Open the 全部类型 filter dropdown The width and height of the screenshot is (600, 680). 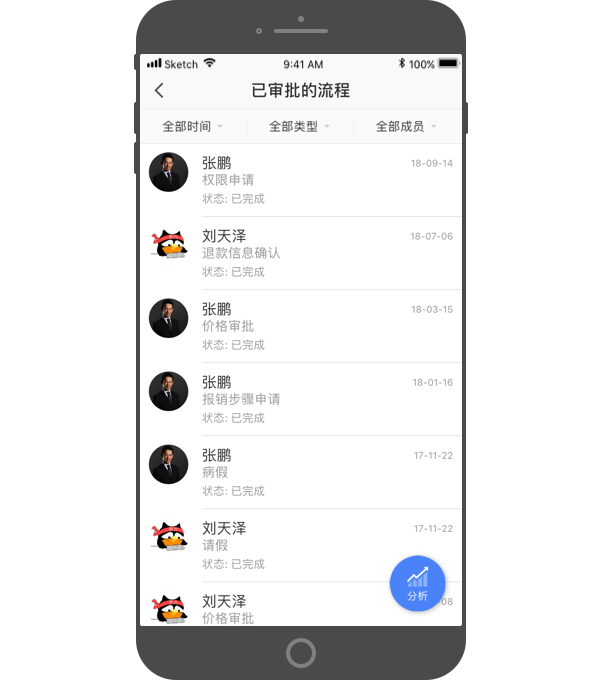[x=299, y=127]
